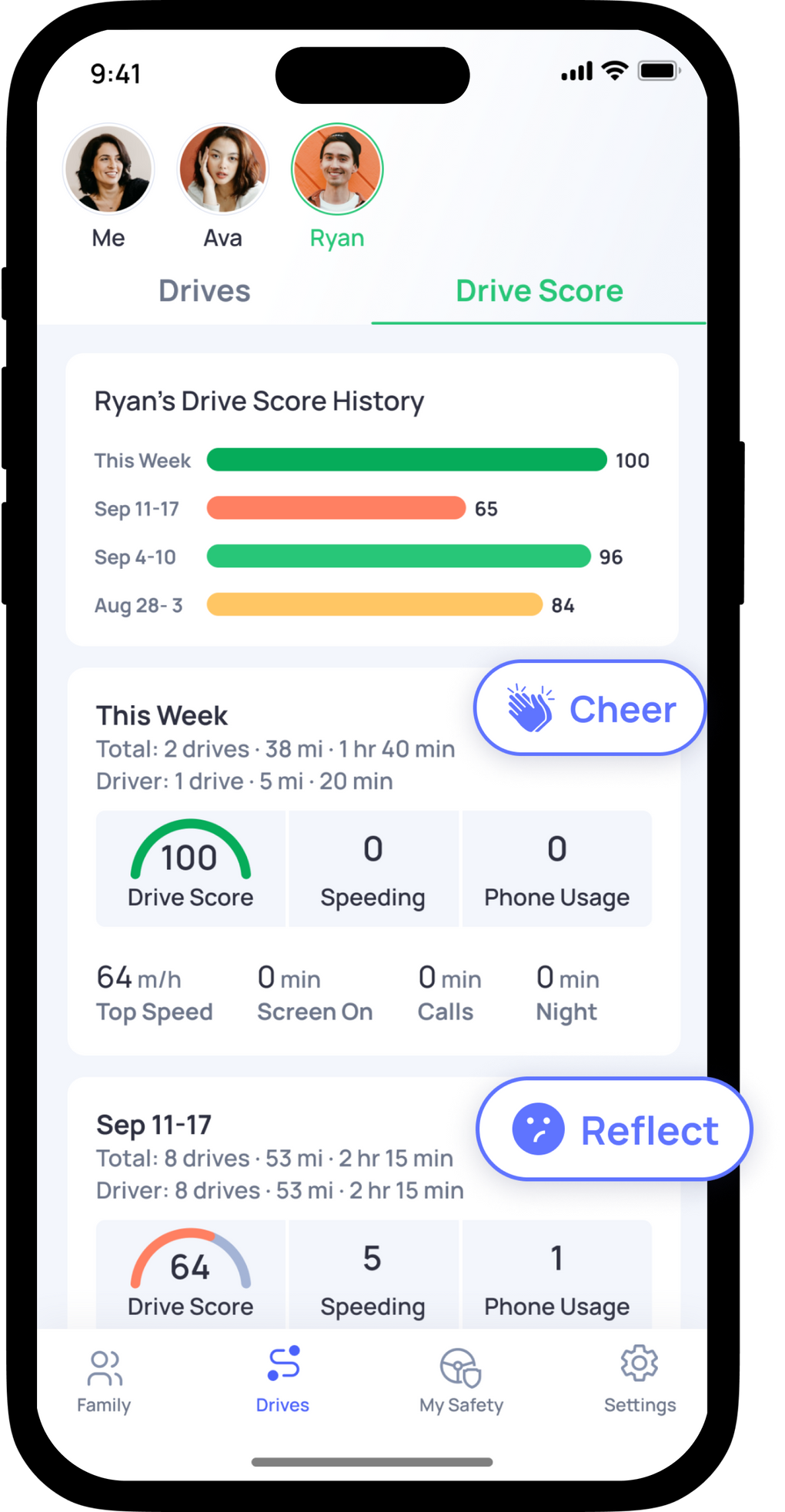Switch to the Drives top tab
The height and width of the screenshot is (1512, 785).
[x=204, y=292]
